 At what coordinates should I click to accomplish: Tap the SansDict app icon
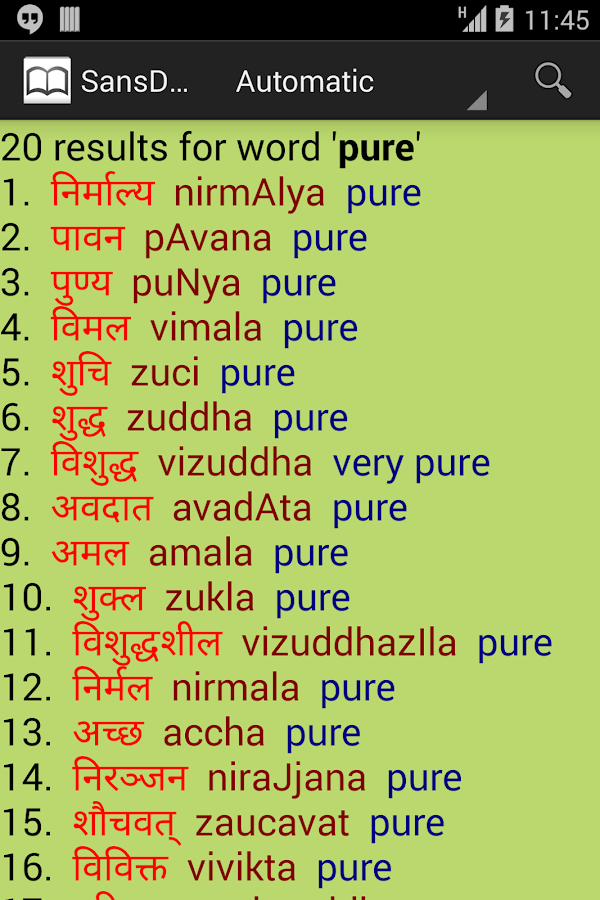click(47, 81)
